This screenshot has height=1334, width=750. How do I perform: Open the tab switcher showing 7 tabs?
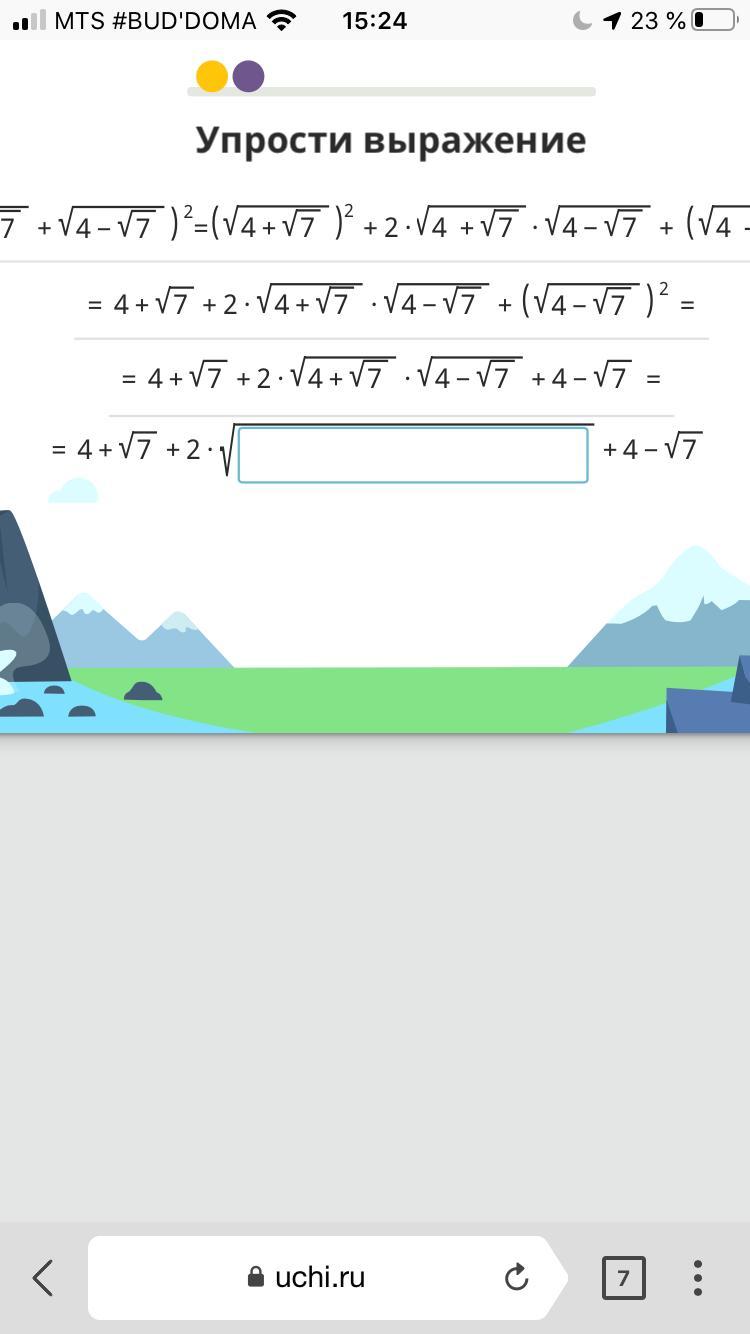pos(623,1277)
